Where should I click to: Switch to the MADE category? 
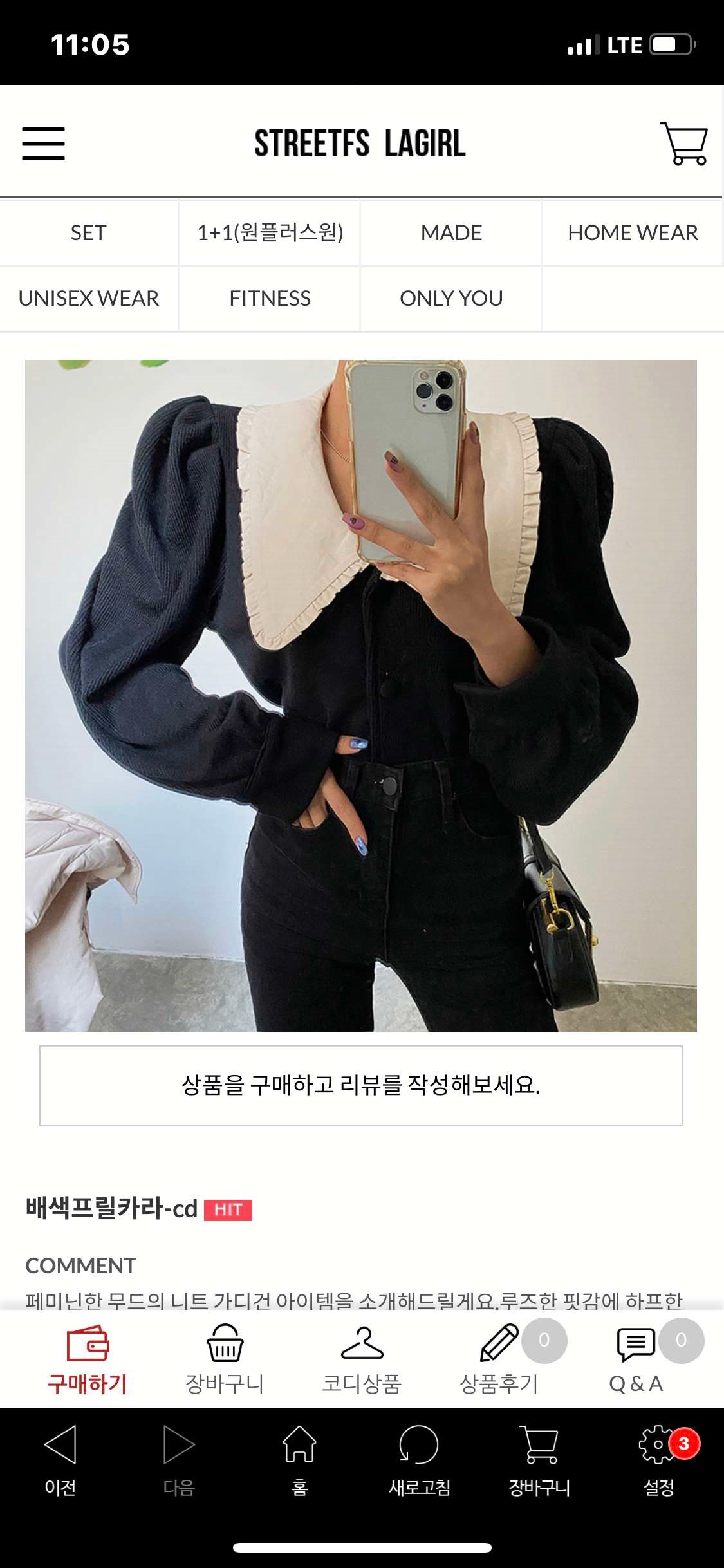(x=451, y=232)
